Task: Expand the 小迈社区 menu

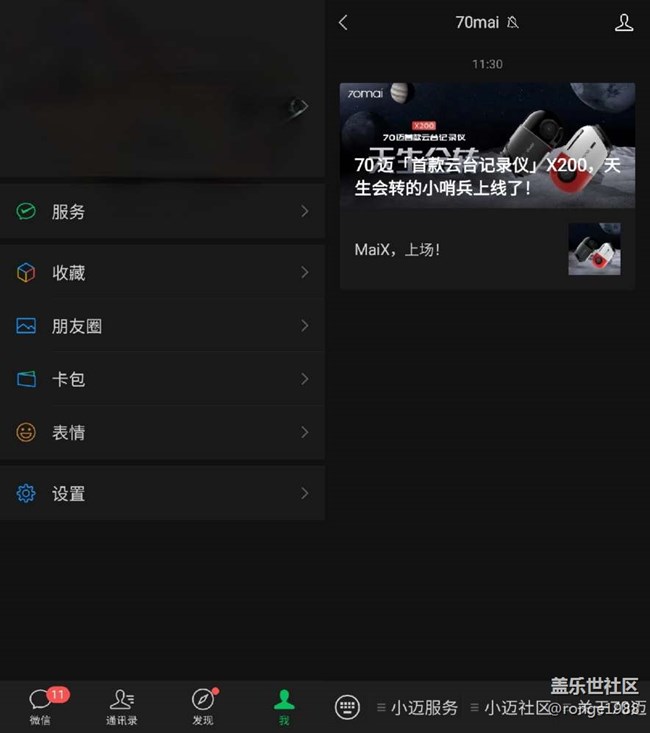Action: click(x=512, y=707)
